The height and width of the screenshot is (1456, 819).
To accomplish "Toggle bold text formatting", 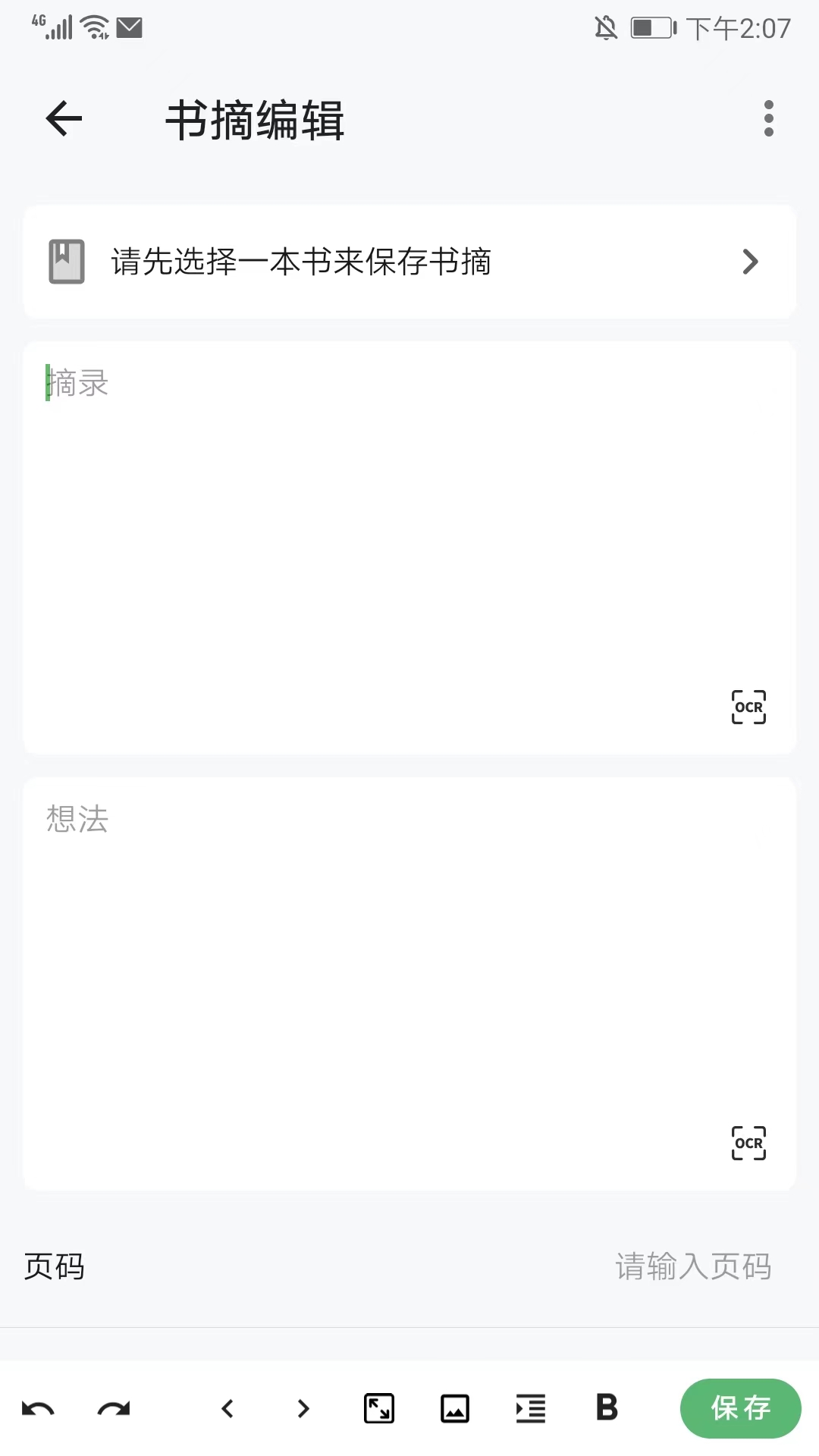I will click(605, 1408).
